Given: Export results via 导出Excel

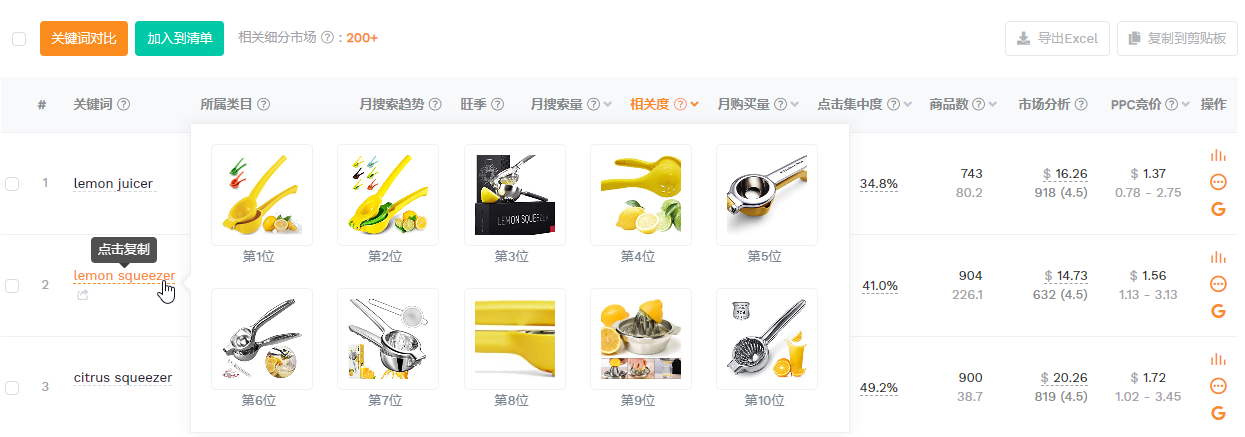Looking at the screenshot, I should coord(1057,38).
